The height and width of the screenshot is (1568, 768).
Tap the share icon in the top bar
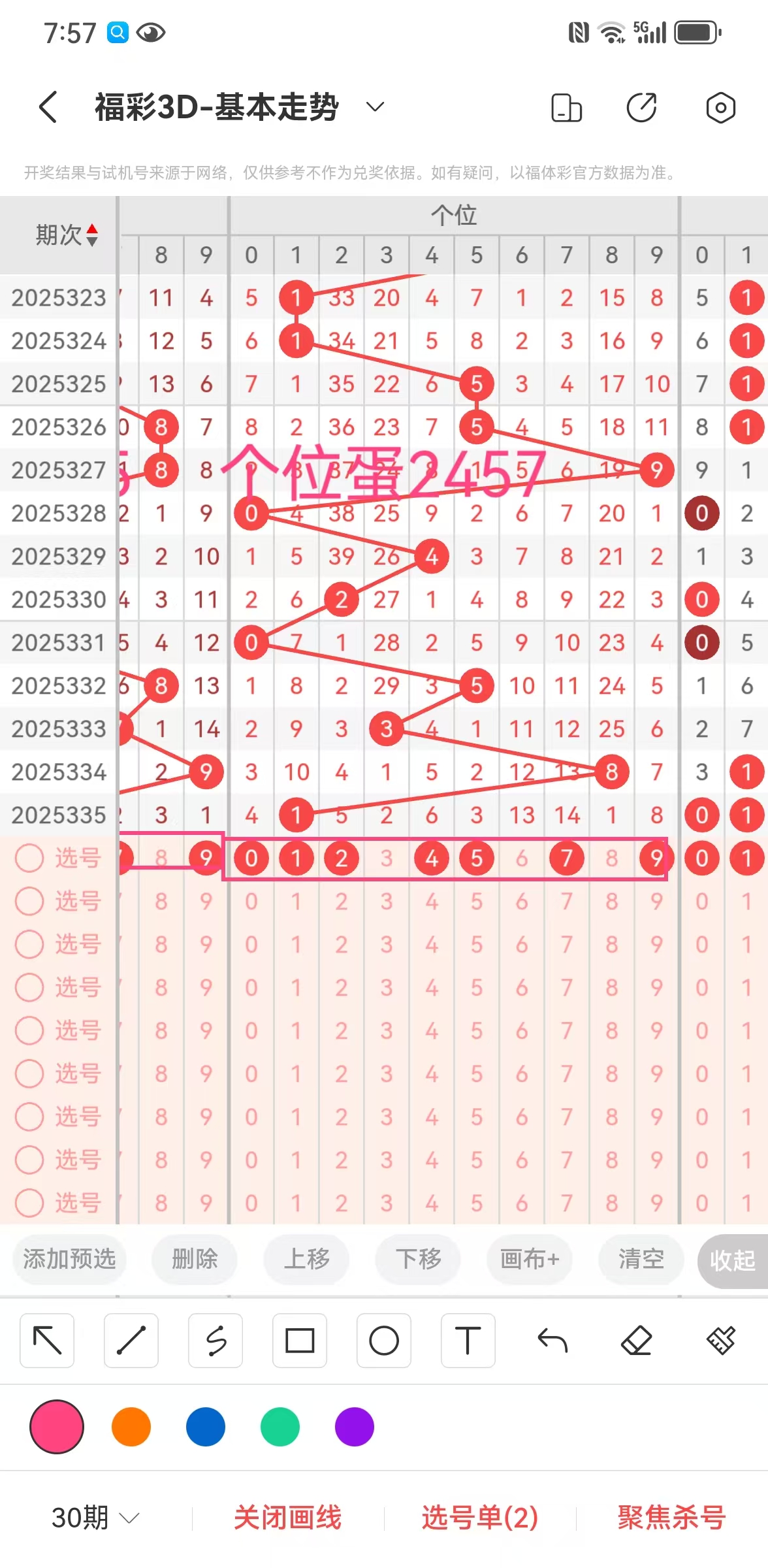[x=641, y=108]
